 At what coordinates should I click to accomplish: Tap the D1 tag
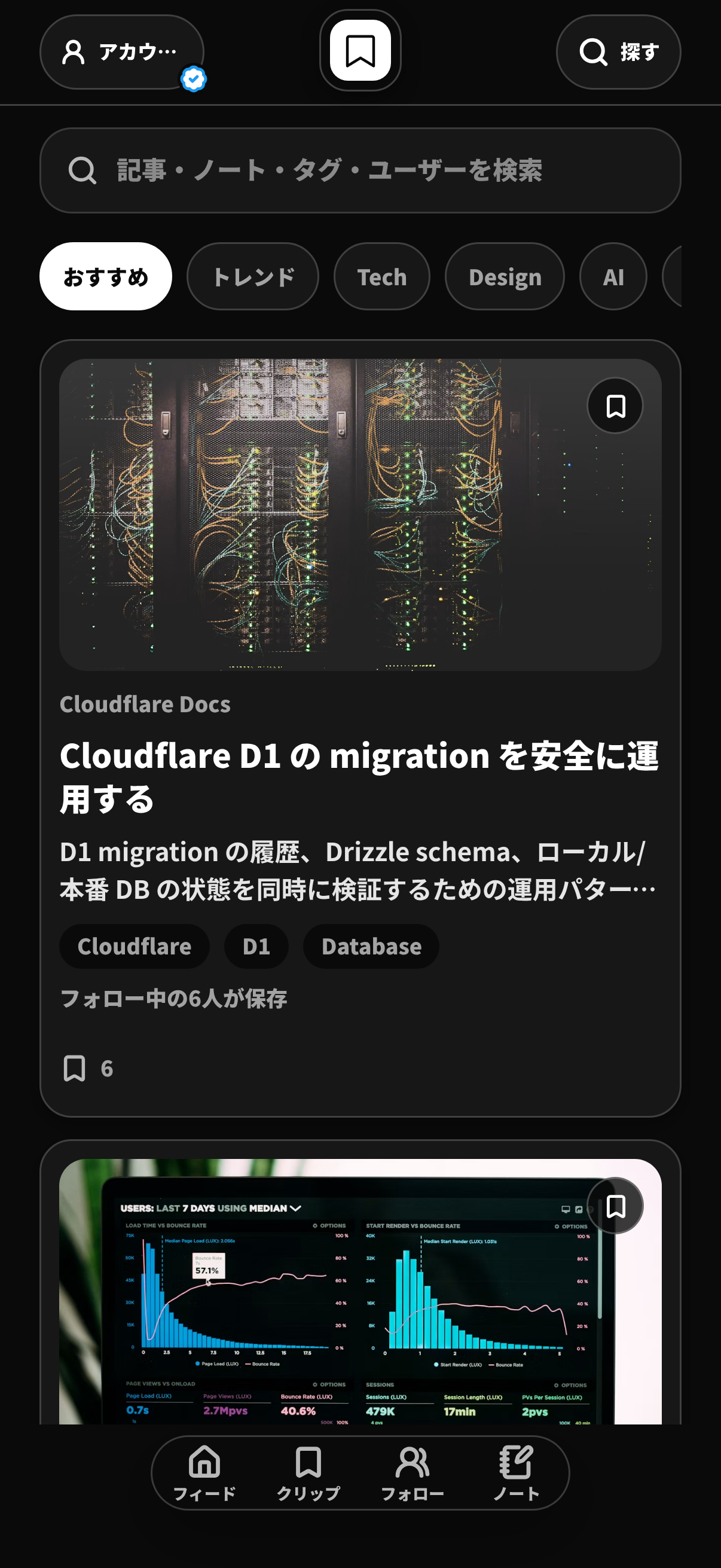(x=256, y=947)
